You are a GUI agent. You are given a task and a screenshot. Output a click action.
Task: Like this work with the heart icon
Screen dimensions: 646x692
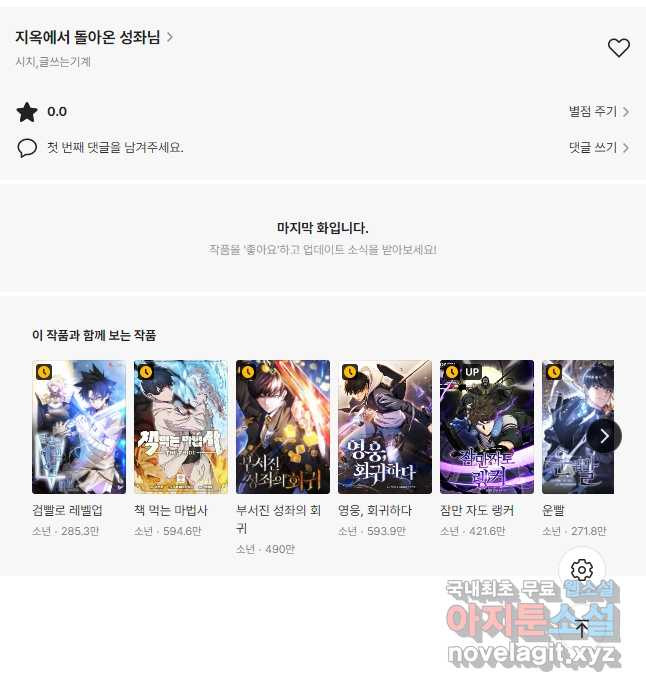point(619,48)
